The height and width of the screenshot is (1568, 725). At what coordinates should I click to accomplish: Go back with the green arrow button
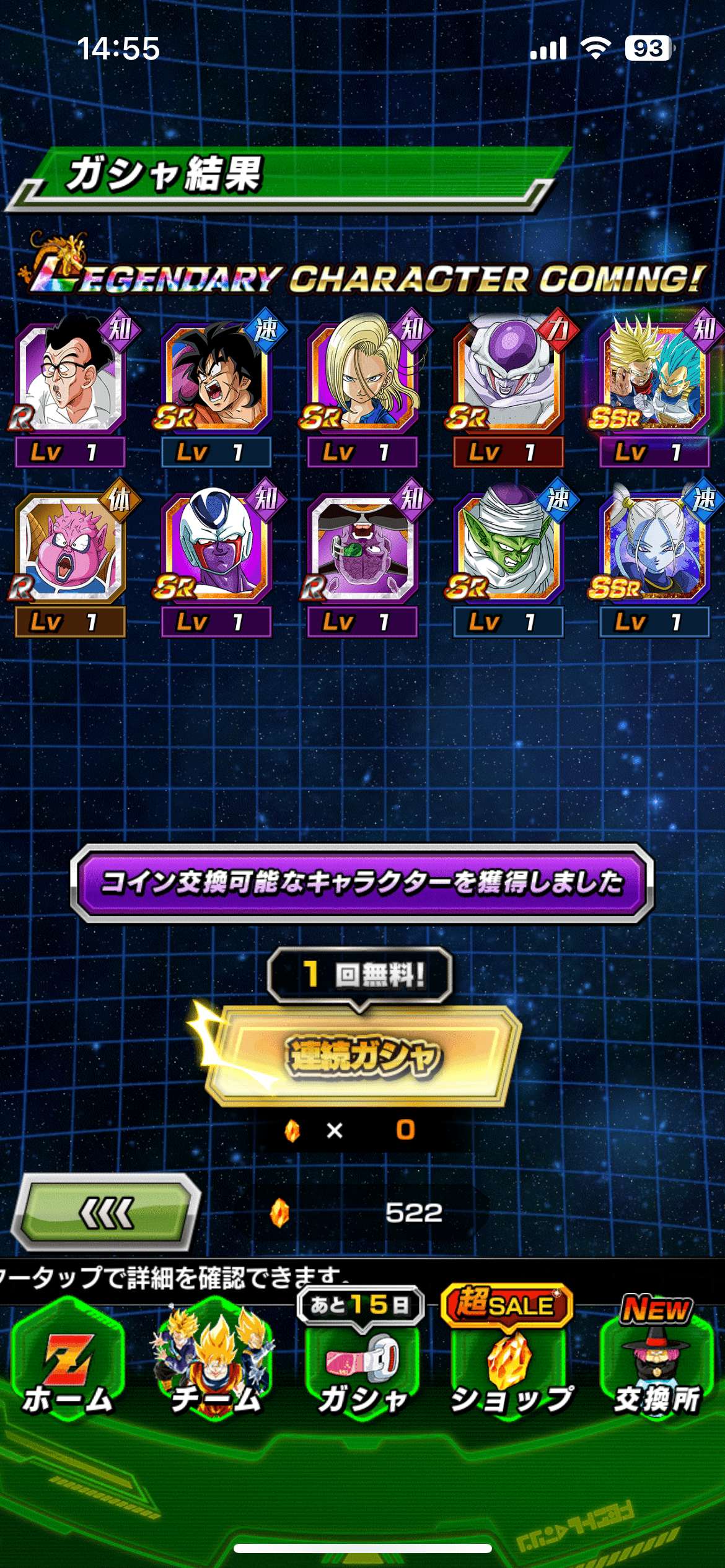coord(107,1212)
